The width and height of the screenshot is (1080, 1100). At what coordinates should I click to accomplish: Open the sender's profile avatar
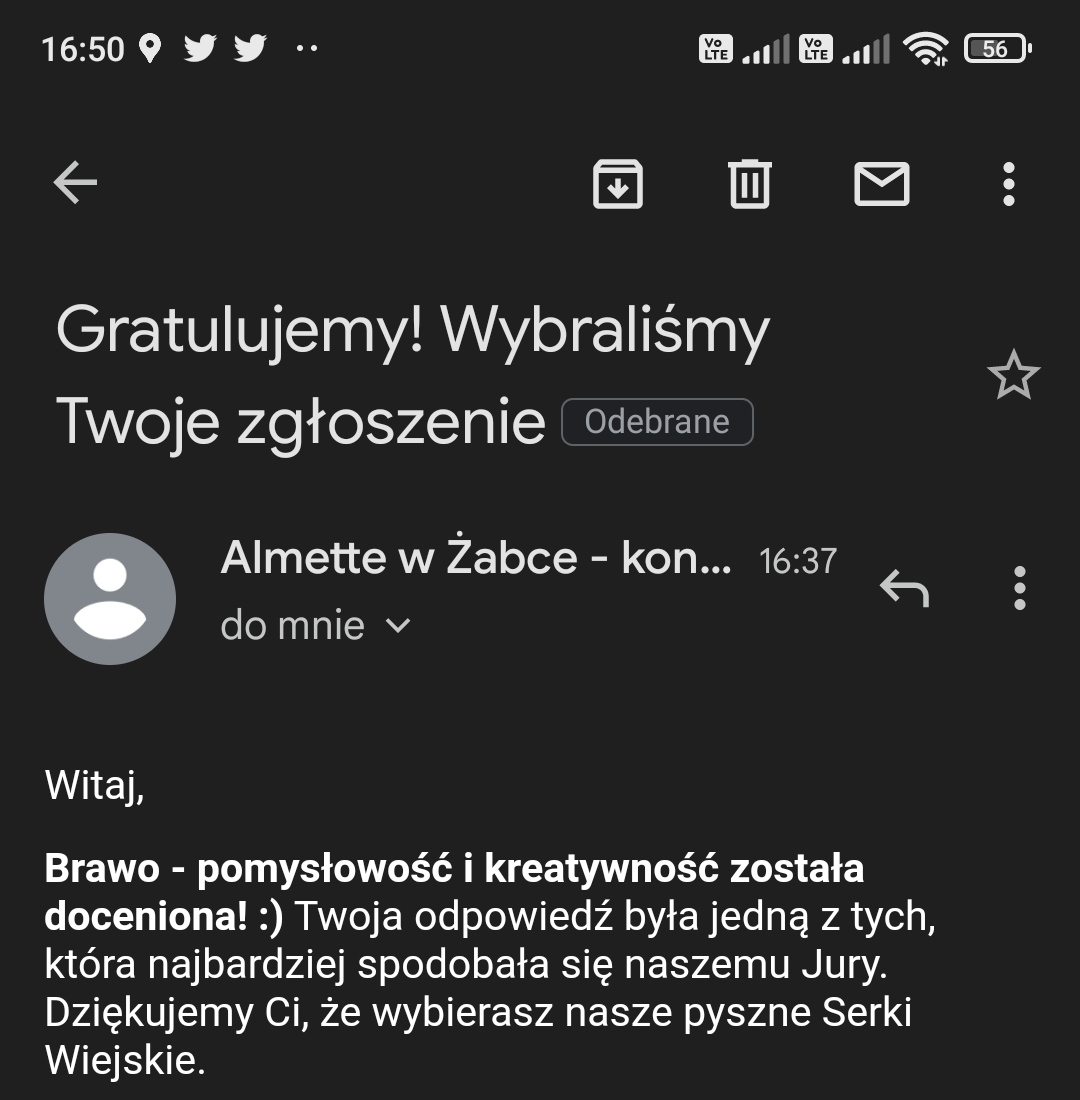(110, 598)
